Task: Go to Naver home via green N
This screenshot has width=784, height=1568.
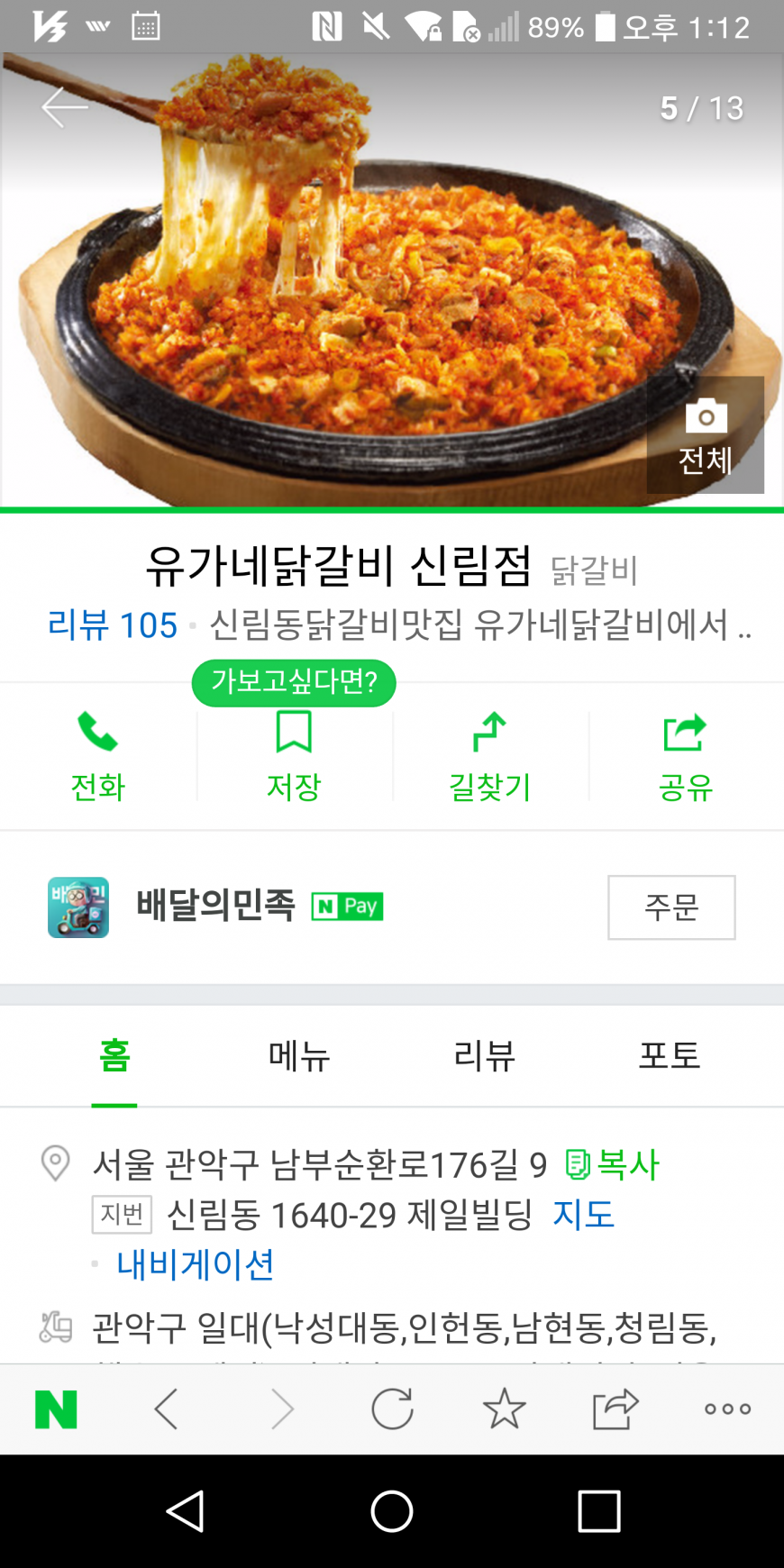Action: tap(56, 1409)
